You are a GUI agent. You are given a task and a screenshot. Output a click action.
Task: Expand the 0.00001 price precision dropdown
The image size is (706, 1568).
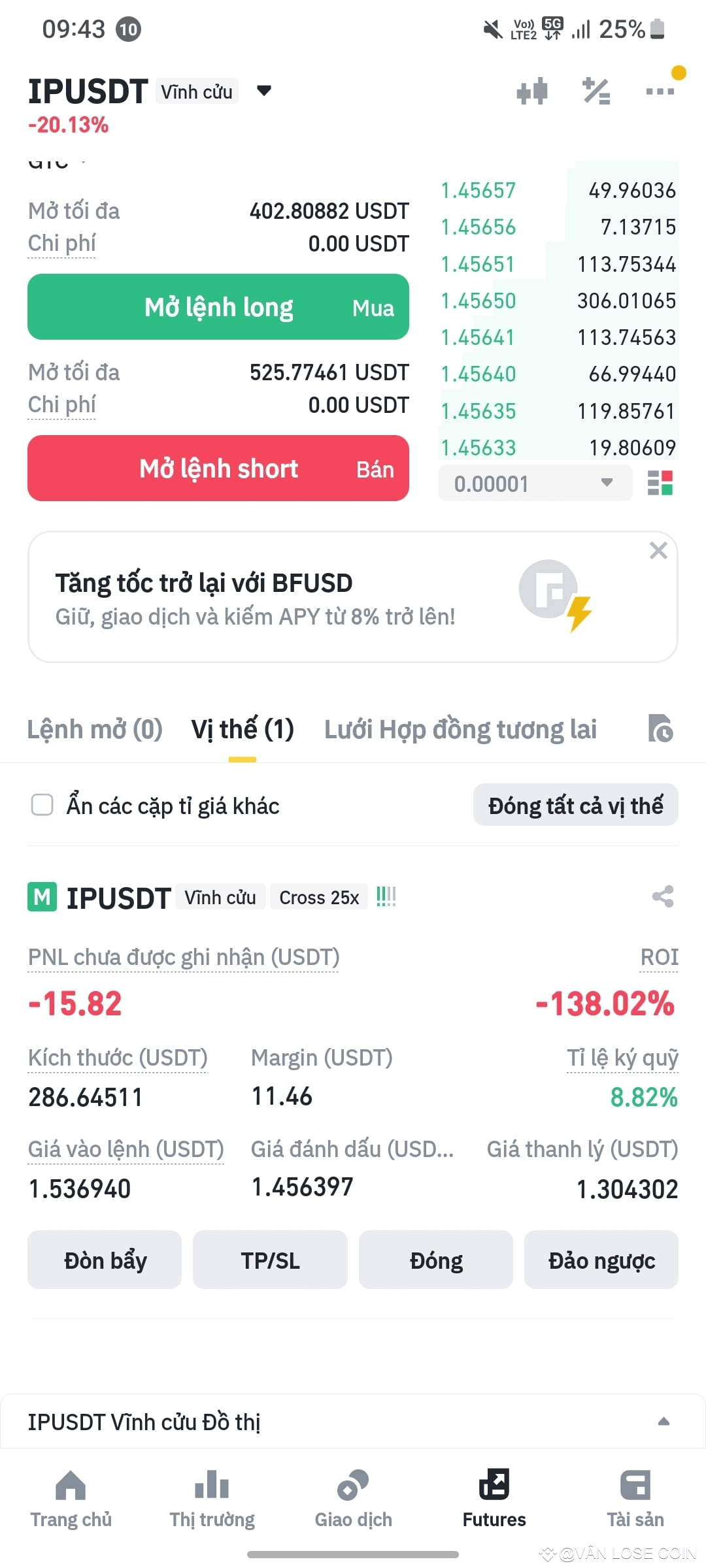pos(535,483)
